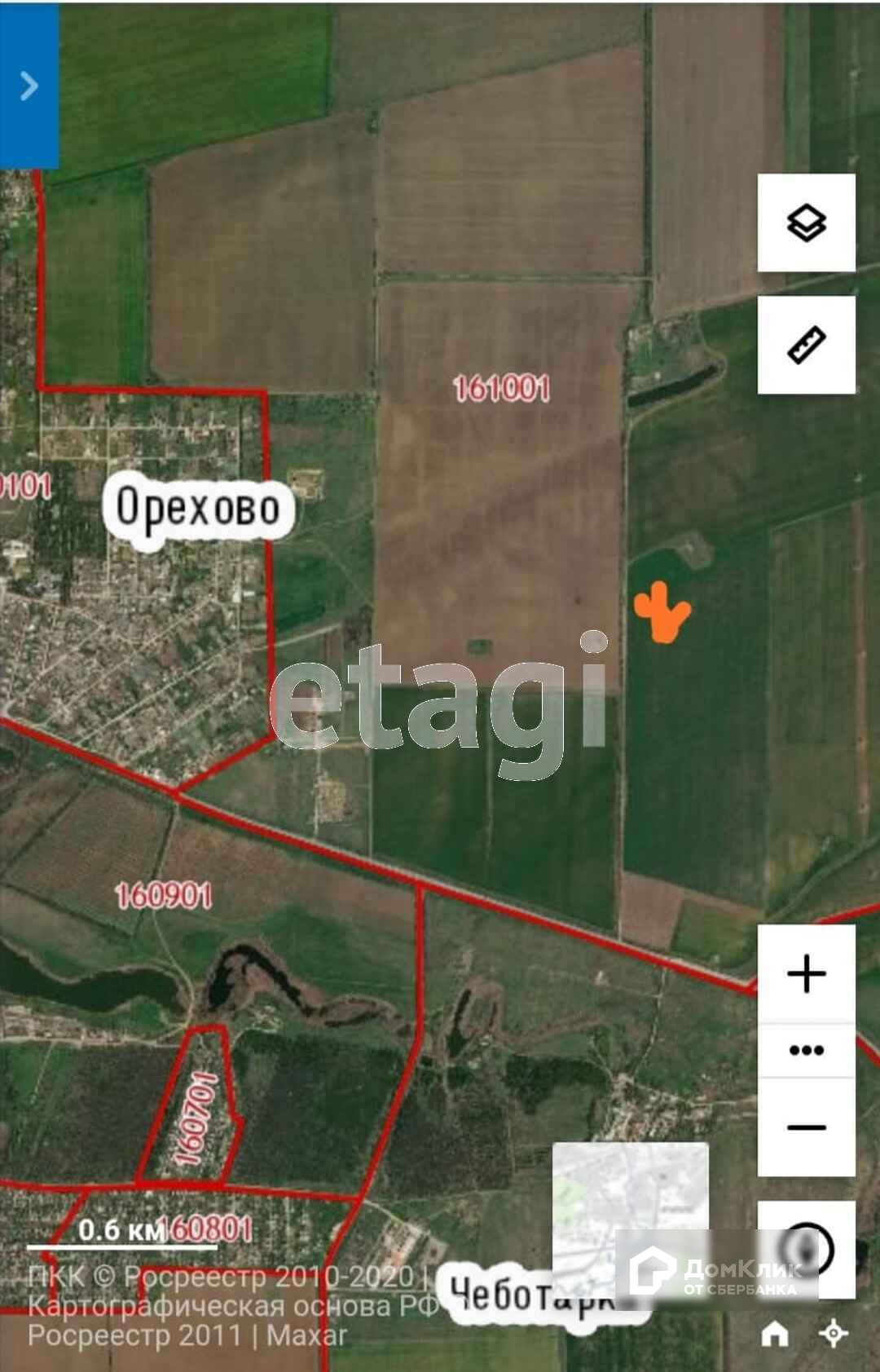
Task: Expand the side panel arrow
Action: click(29, 86)
